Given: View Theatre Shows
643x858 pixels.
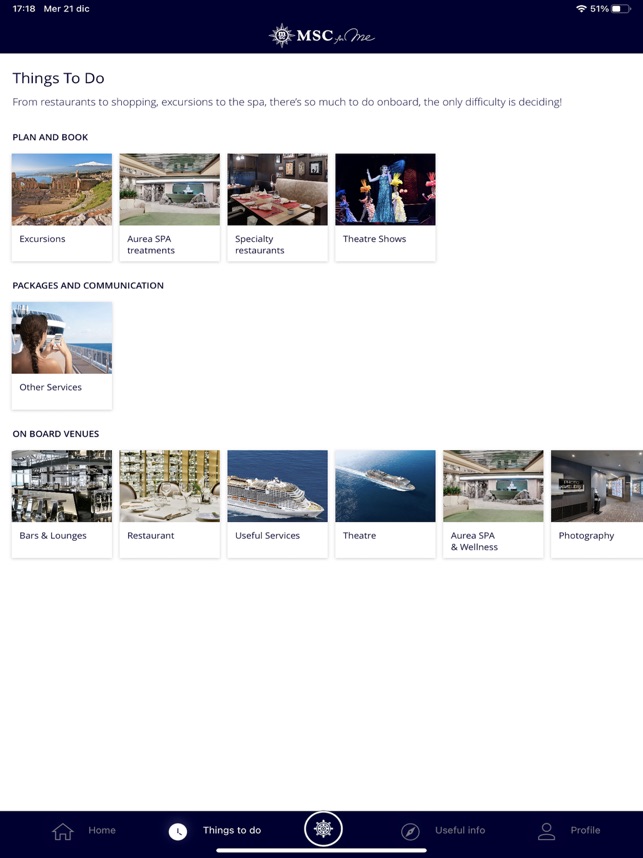Looking at the screenshot, I should (x=385, y=206).
